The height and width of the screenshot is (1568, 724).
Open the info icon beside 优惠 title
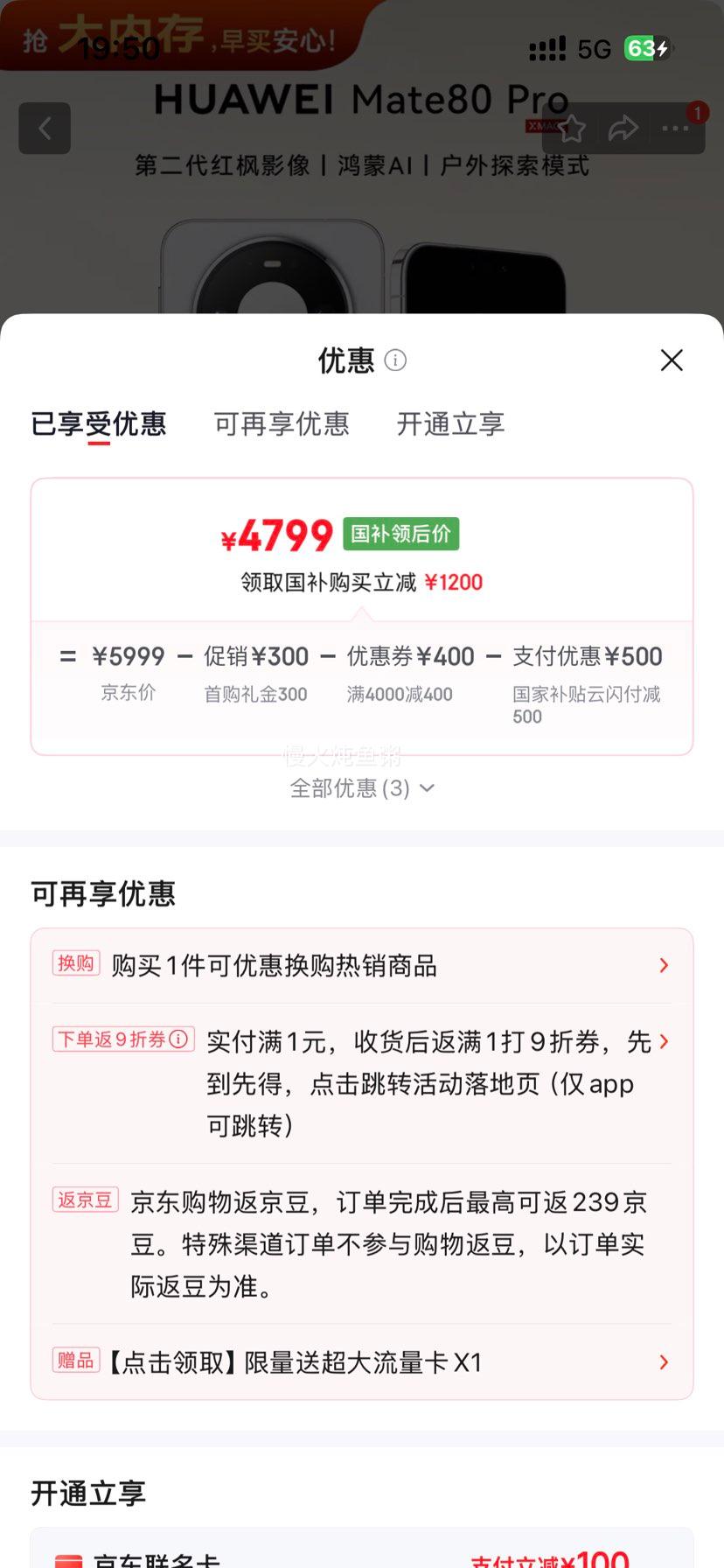coord(395,360)
